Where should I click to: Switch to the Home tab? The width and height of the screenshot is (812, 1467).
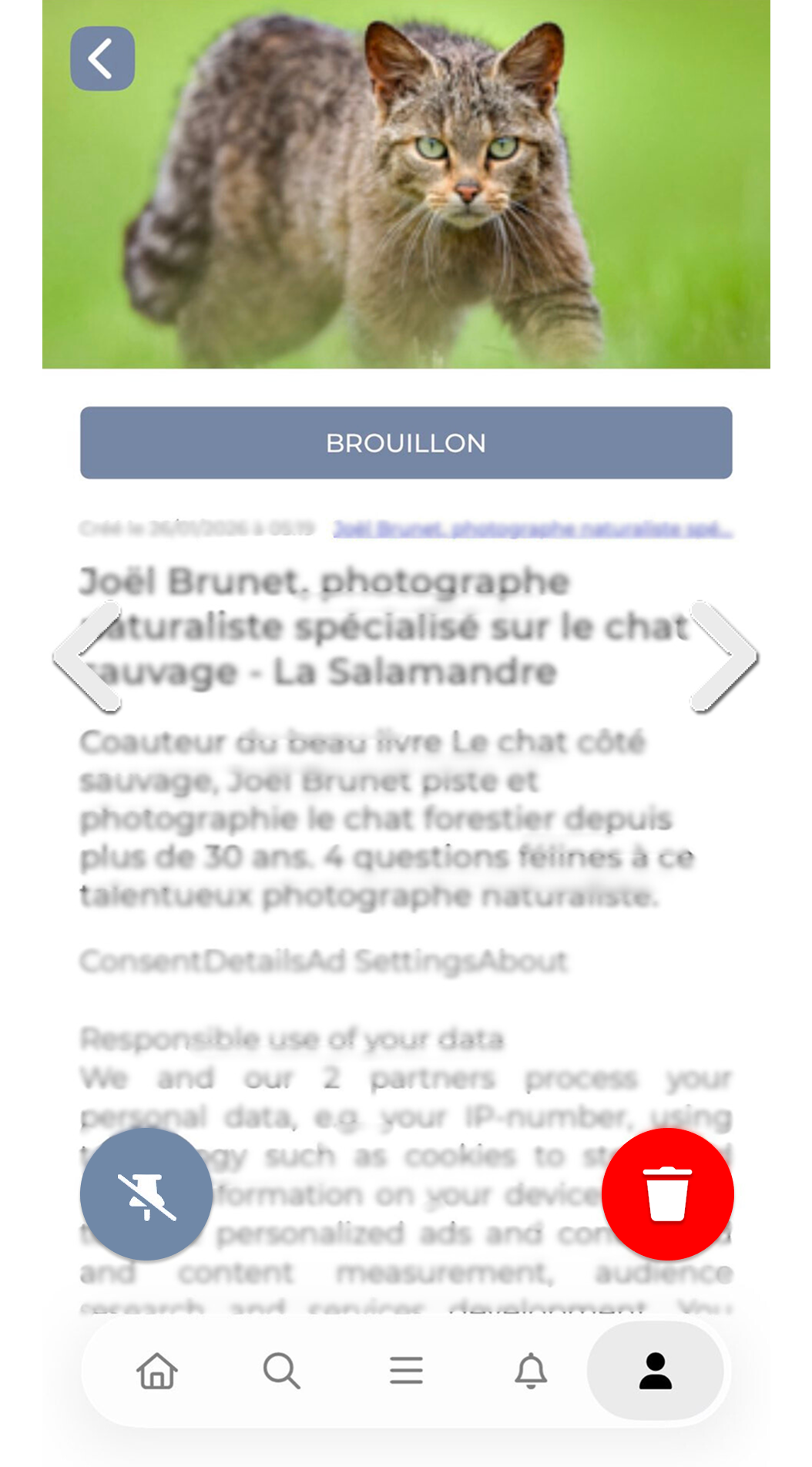pyautogui.click(x=157, y=1371)
